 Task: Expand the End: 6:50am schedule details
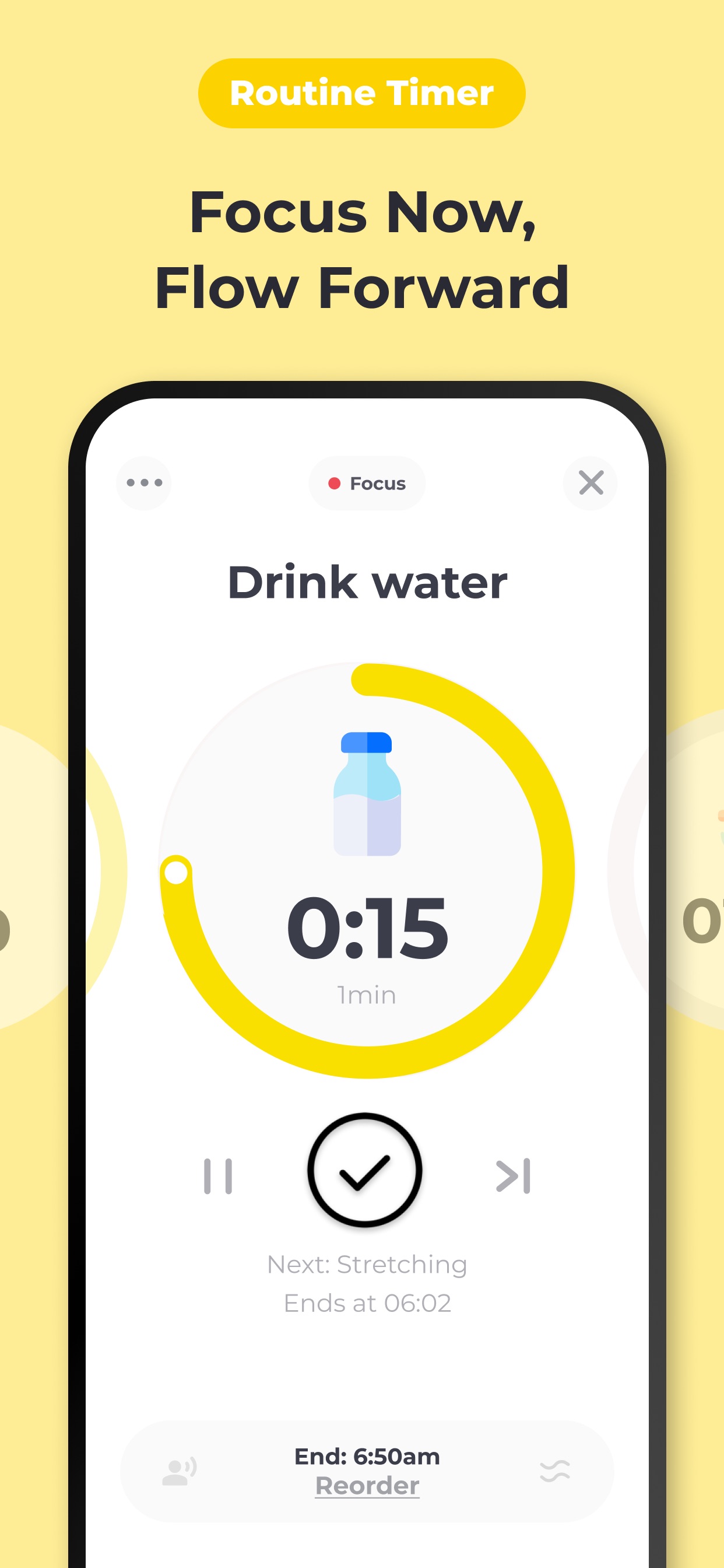[x=366, y=1457]
